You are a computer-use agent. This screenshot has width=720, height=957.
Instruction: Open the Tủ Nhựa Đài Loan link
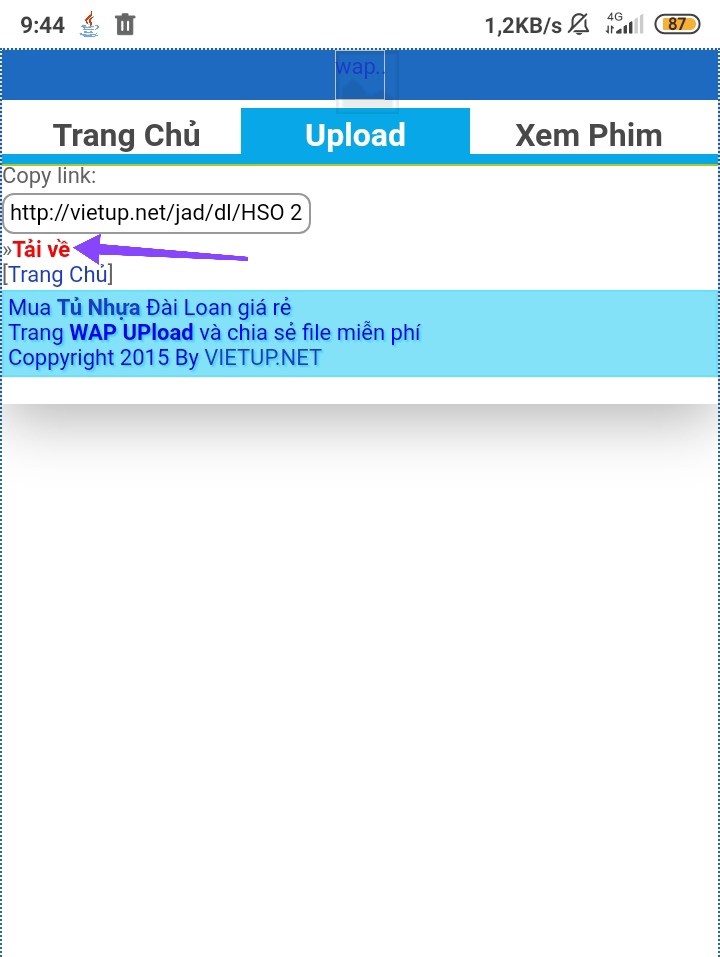98,307
